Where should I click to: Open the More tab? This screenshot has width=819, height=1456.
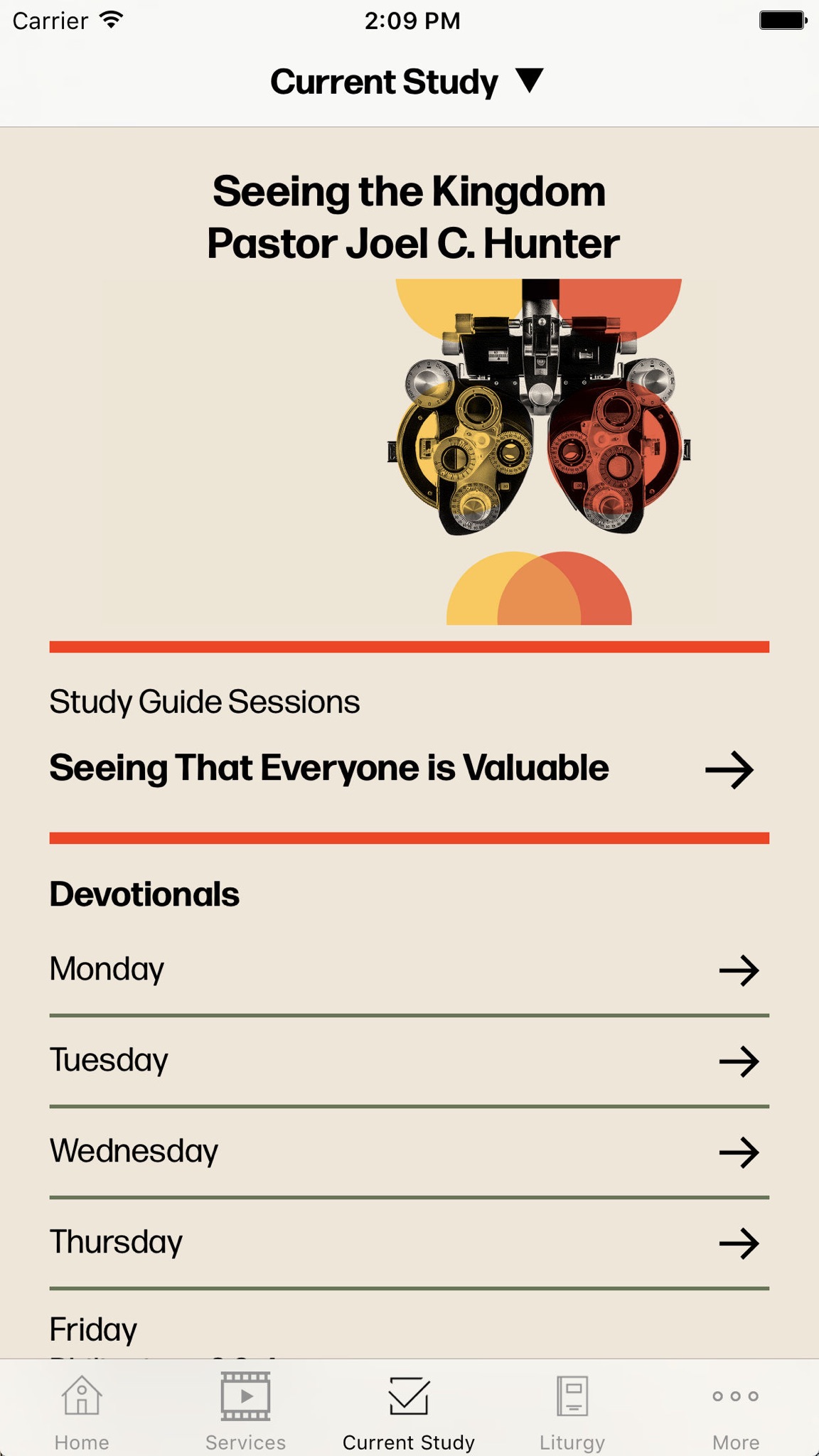[x=736, y=1411]
